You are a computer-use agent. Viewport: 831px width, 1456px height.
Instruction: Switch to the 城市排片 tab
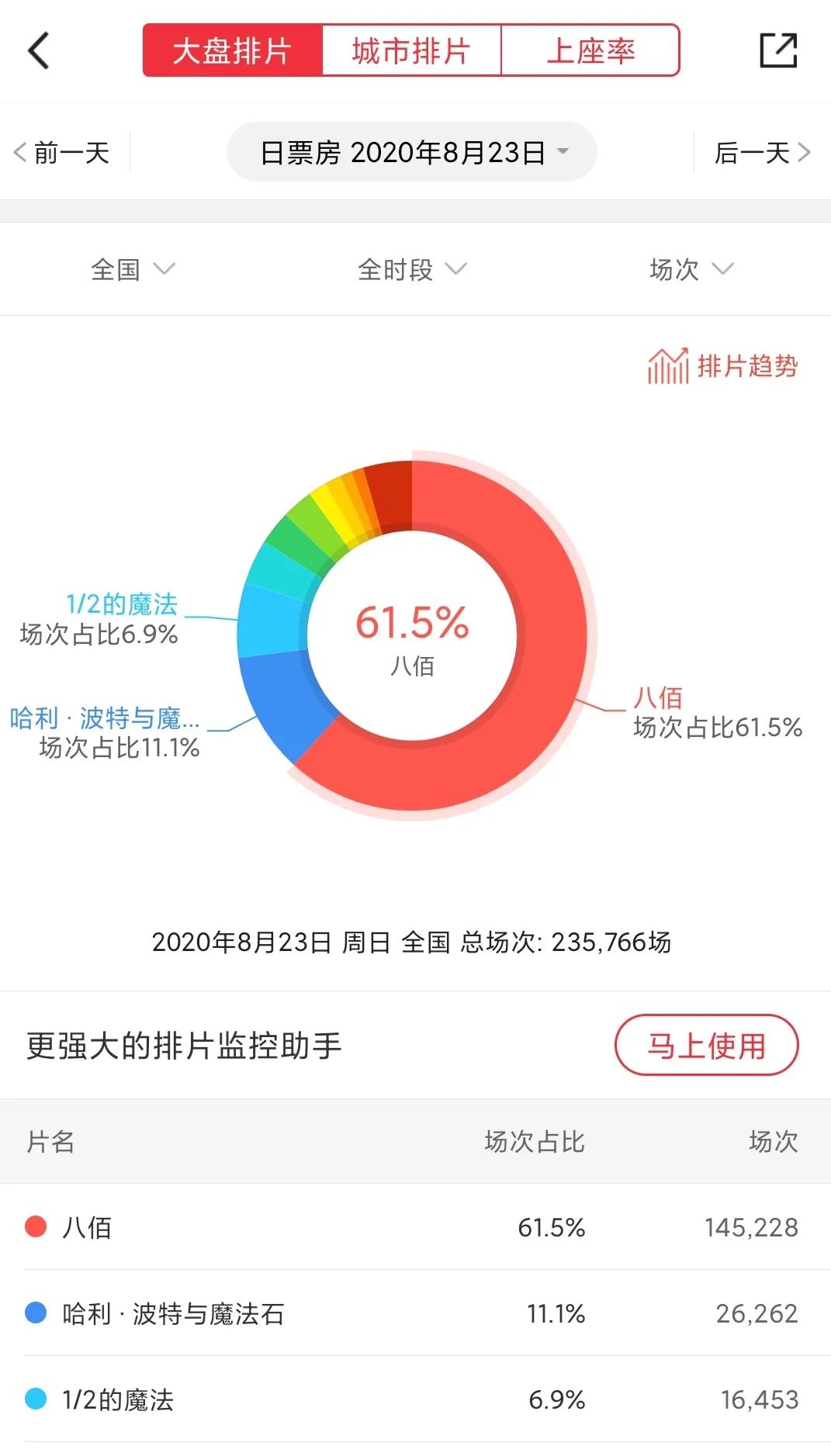[x=411, y=51]
